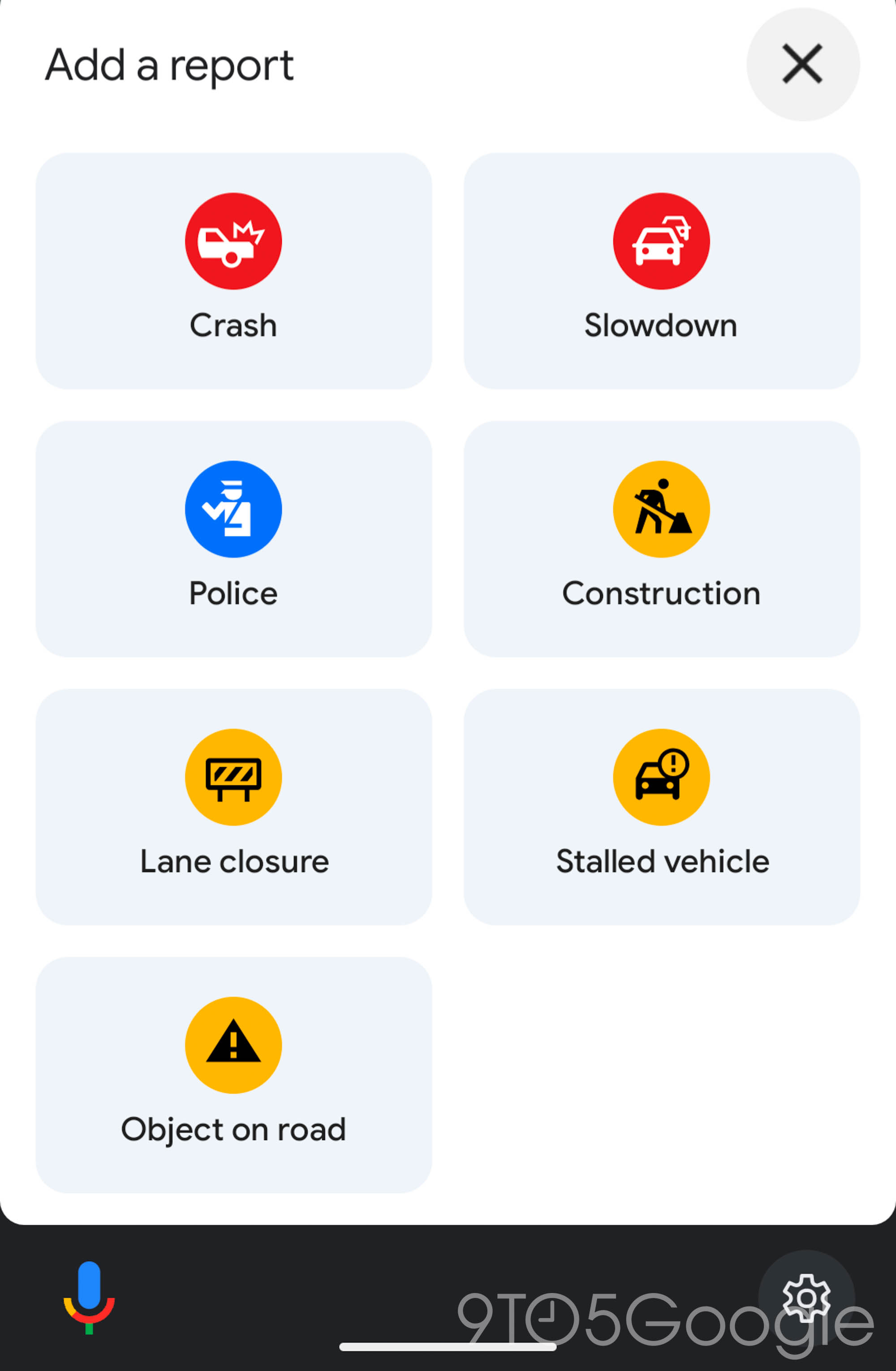The width and height of the screenshot is (896, 1371).
Task: Click the red crashed-car icon
Action: click(233, 240)
